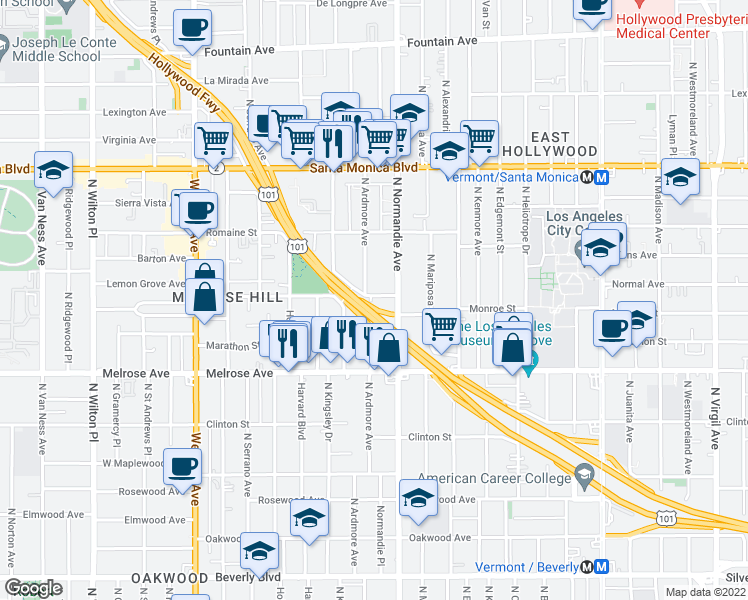Open the shopping cart marker near Monroe St

point(442,329)
